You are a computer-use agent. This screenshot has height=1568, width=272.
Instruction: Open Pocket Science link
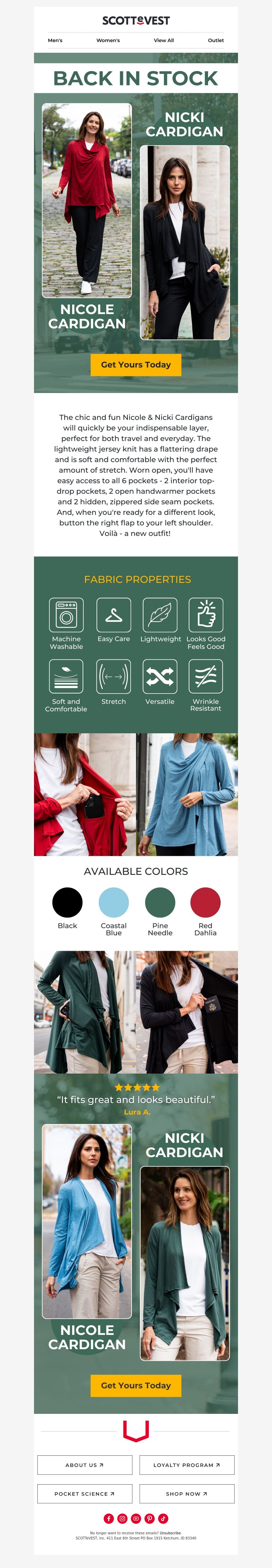(x=85, y=1494)
